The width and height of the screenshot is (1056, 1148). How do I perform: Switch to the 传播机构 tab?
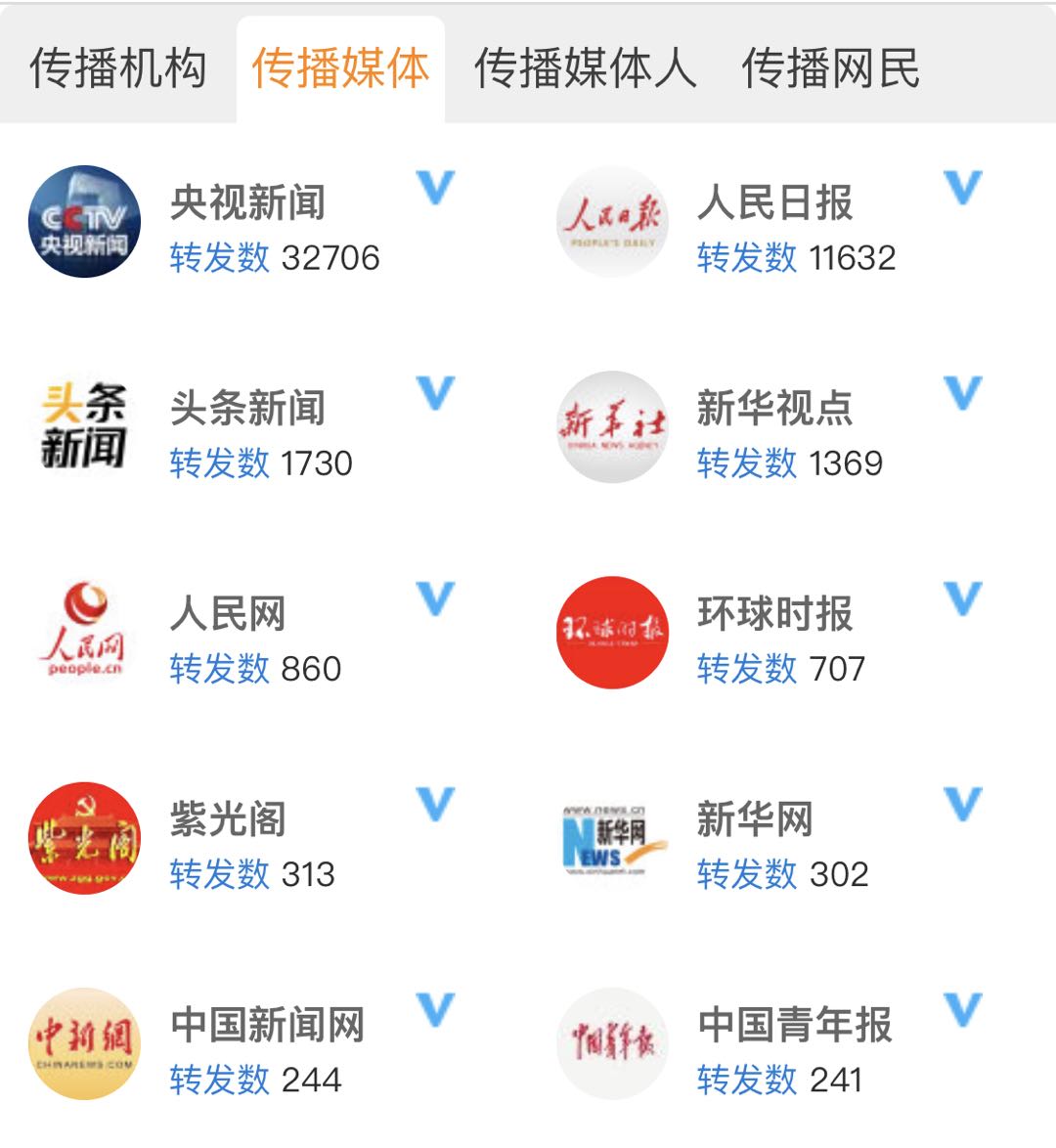(x=120, y=66)
